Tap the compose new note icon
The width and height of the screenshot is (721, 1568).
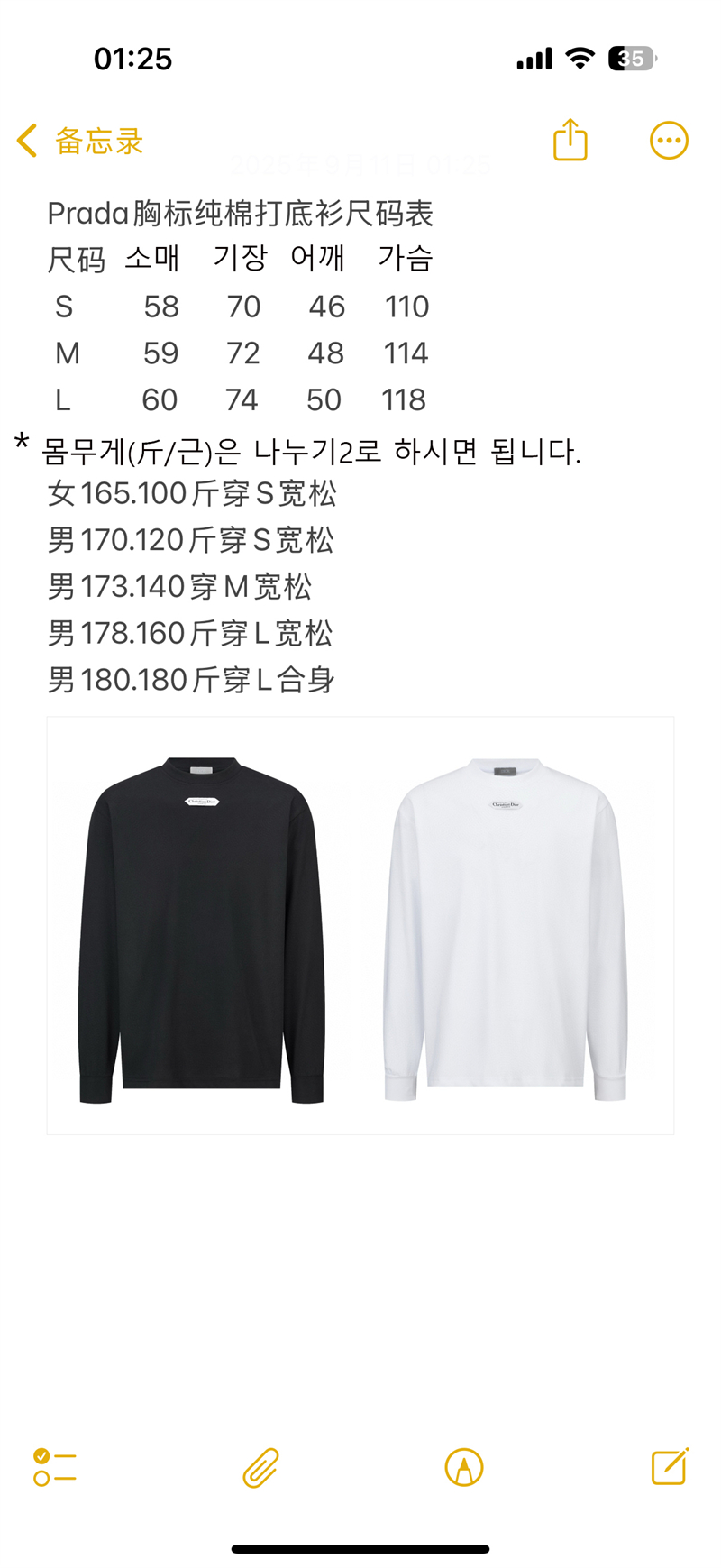(x=668, y=1467)
